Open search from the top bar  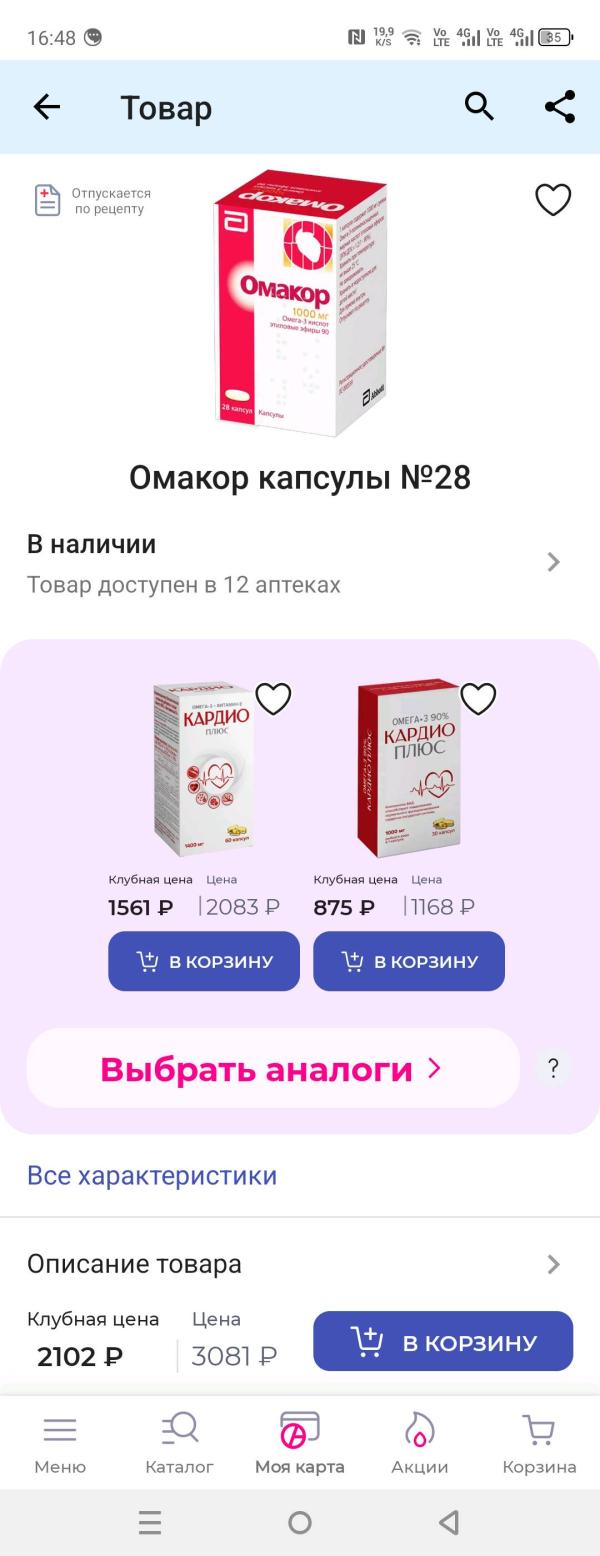(479, 107)
